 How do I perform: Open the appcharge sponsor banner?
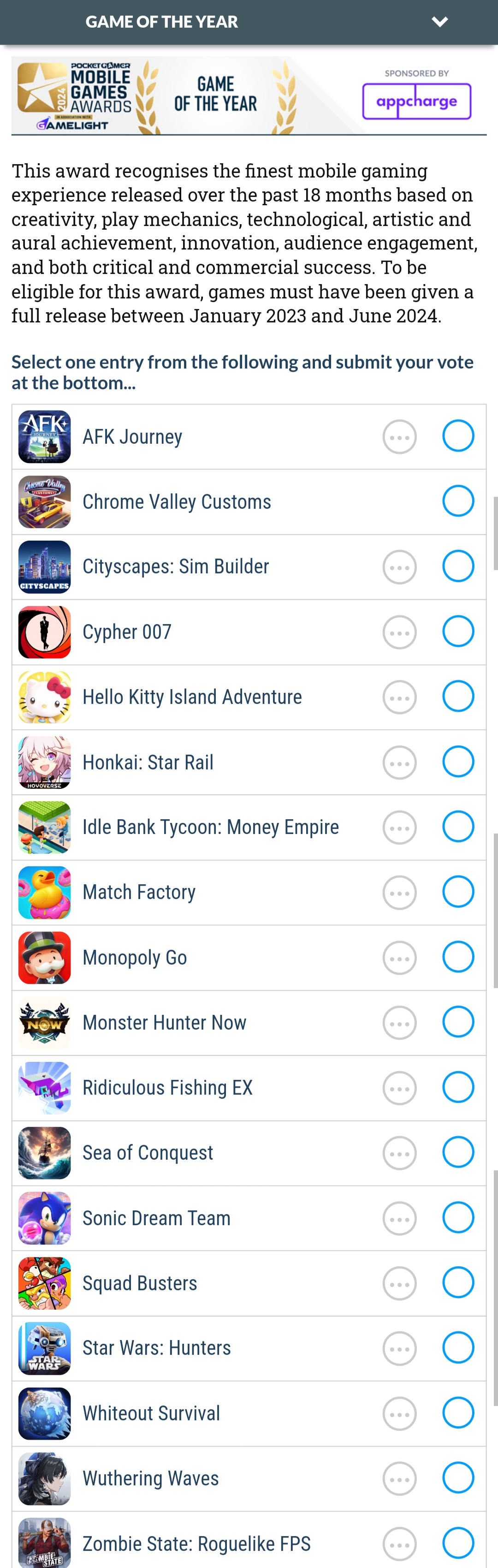tap(416, 101)
